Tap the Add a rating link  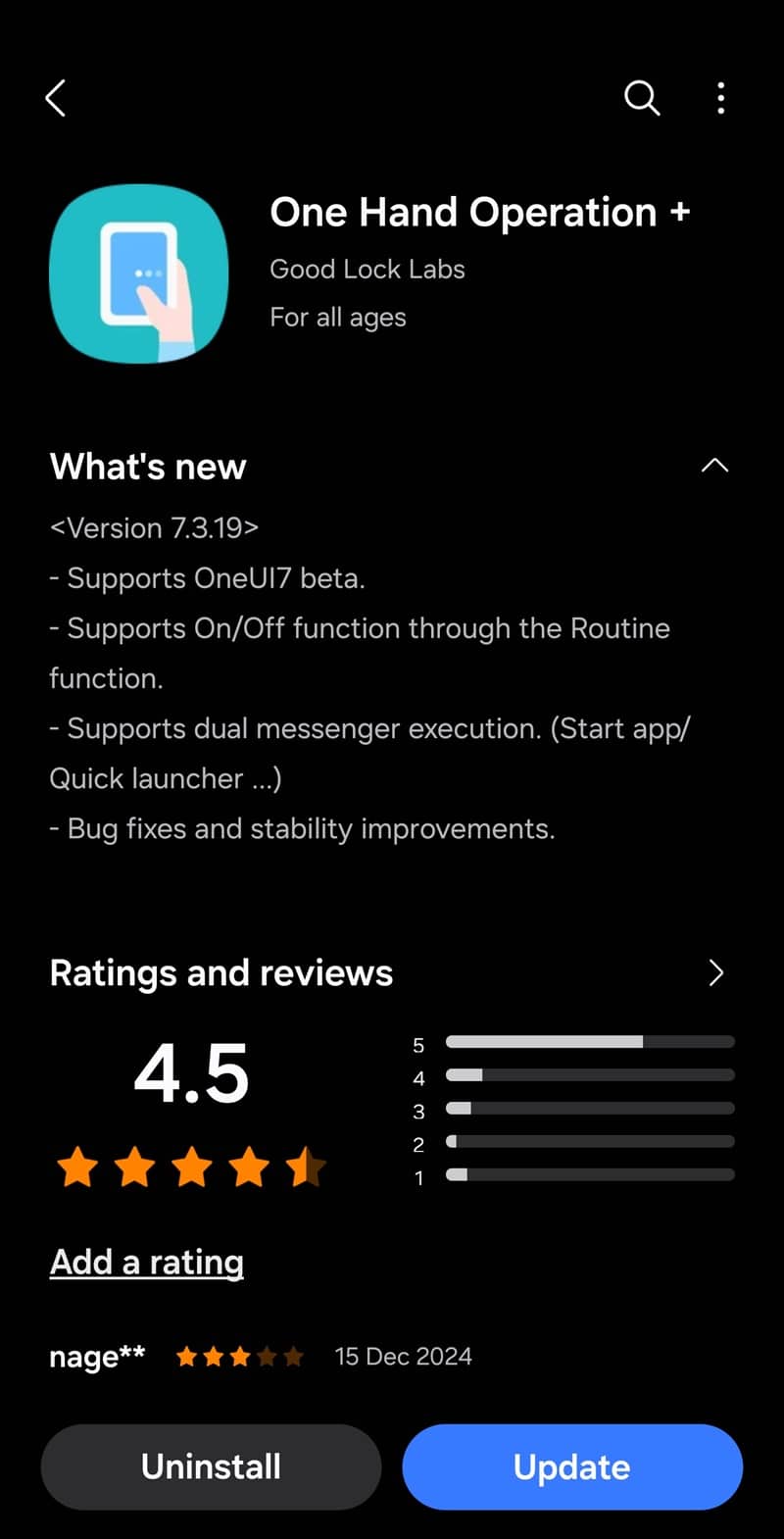147,1262
